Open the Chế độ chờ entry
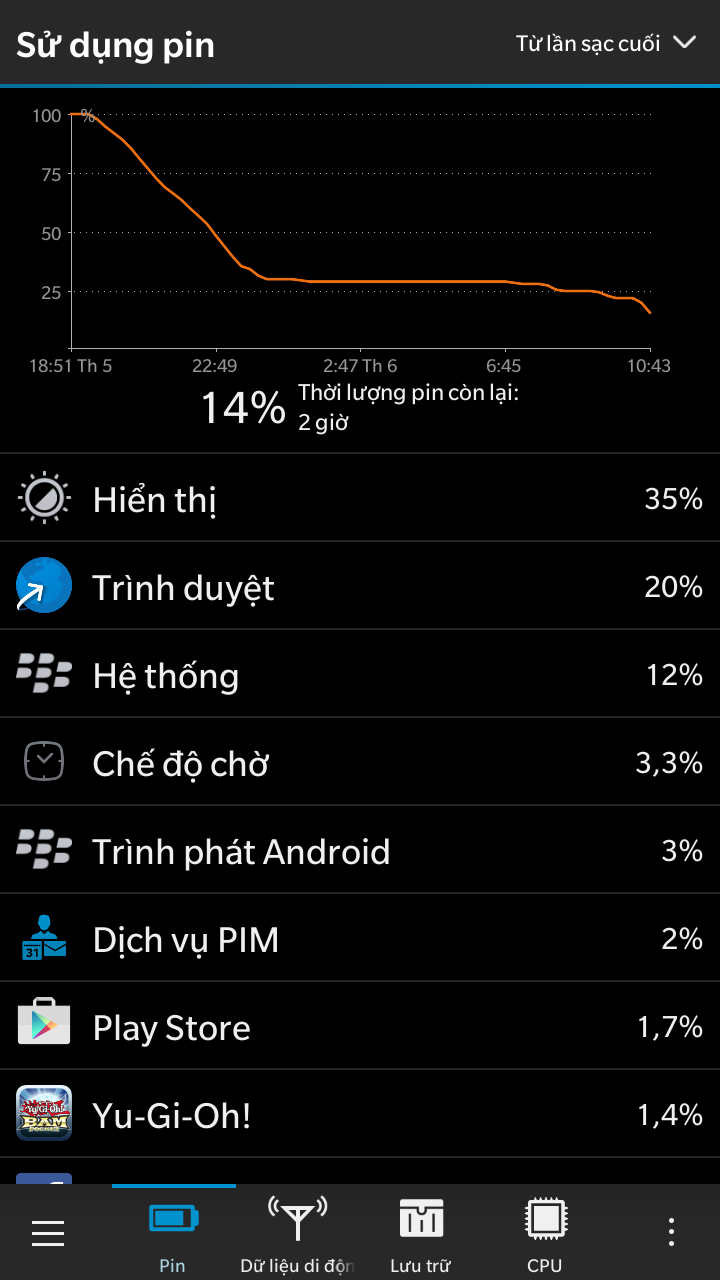The image size is (720, 1280). pos(360,762)
